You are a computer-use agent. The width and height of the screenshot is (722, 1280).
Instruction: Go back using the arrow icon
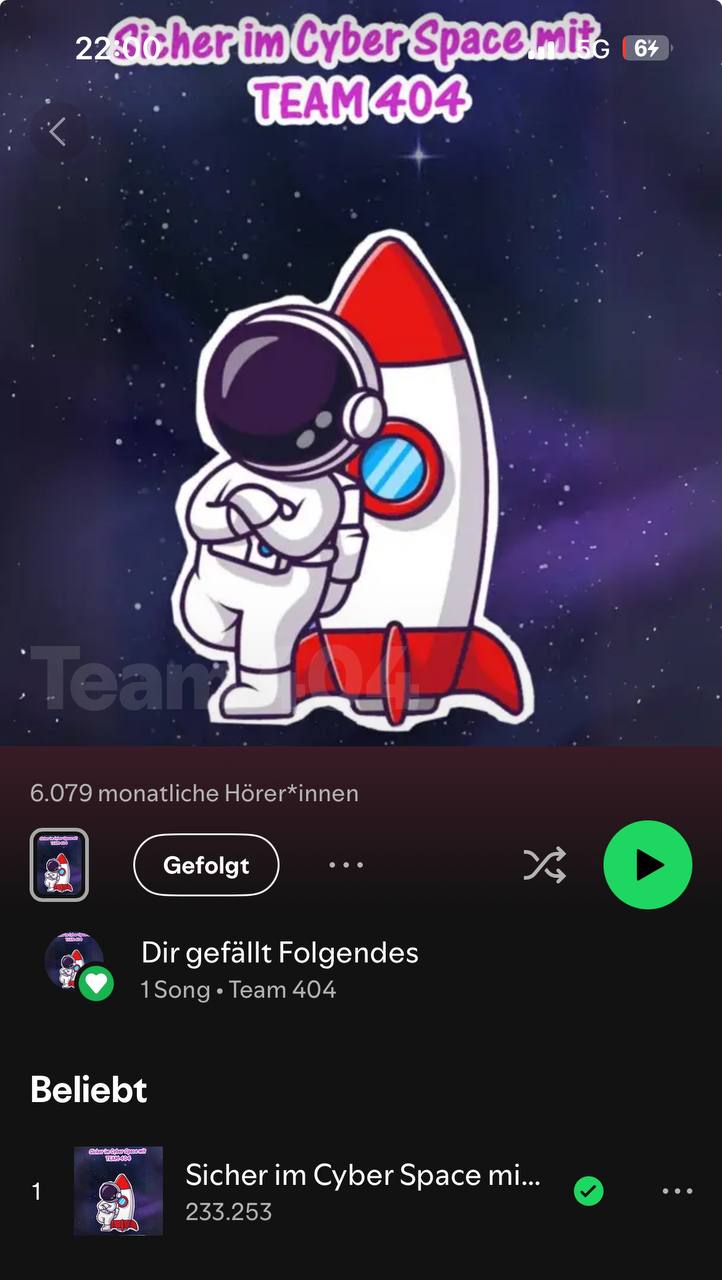[58, 131]
